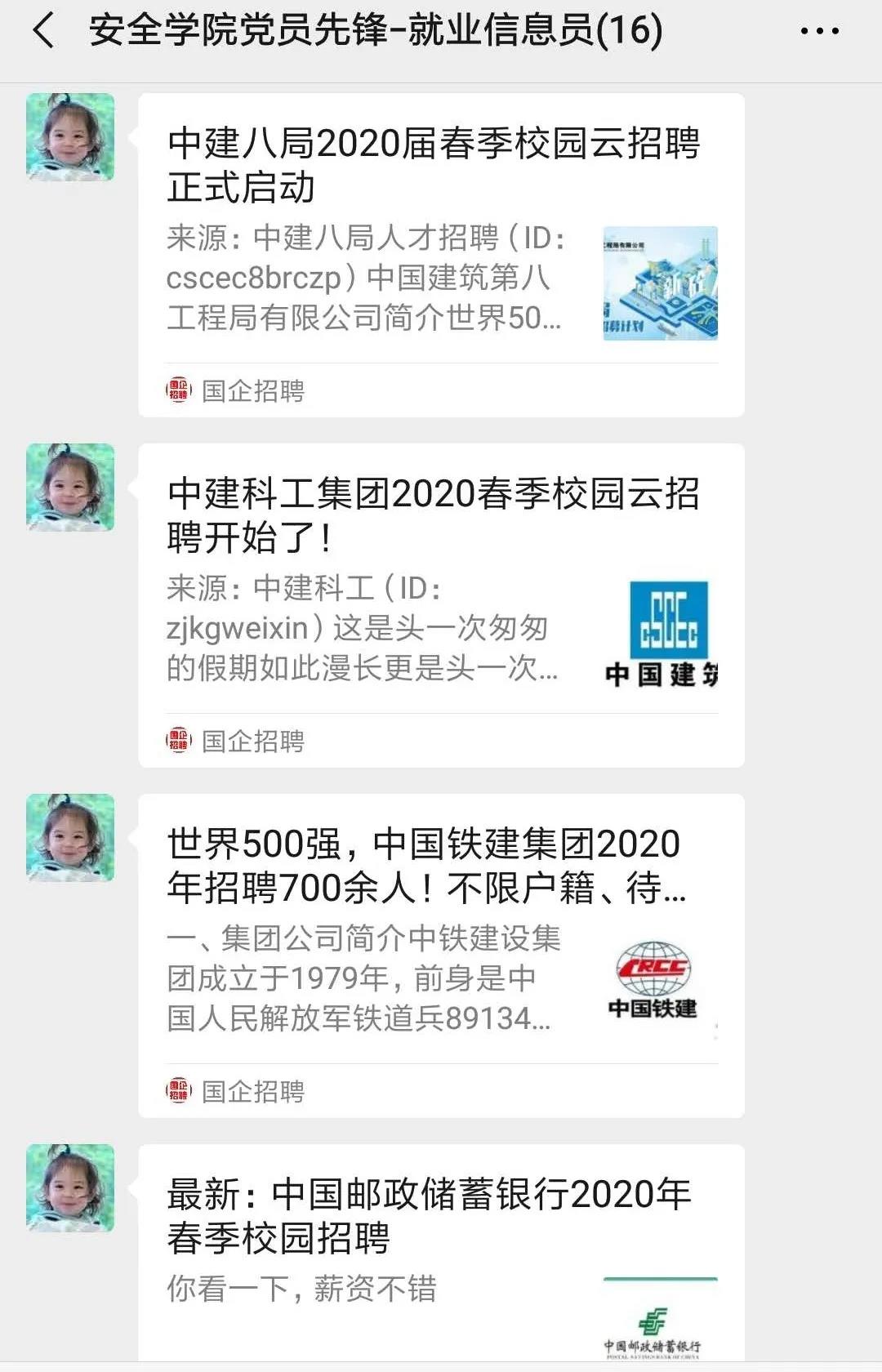The height and width of the screenshot is (1372, 882).
Task: Open sender profile beside the 中建科工 article
Action: pos(70,488)
